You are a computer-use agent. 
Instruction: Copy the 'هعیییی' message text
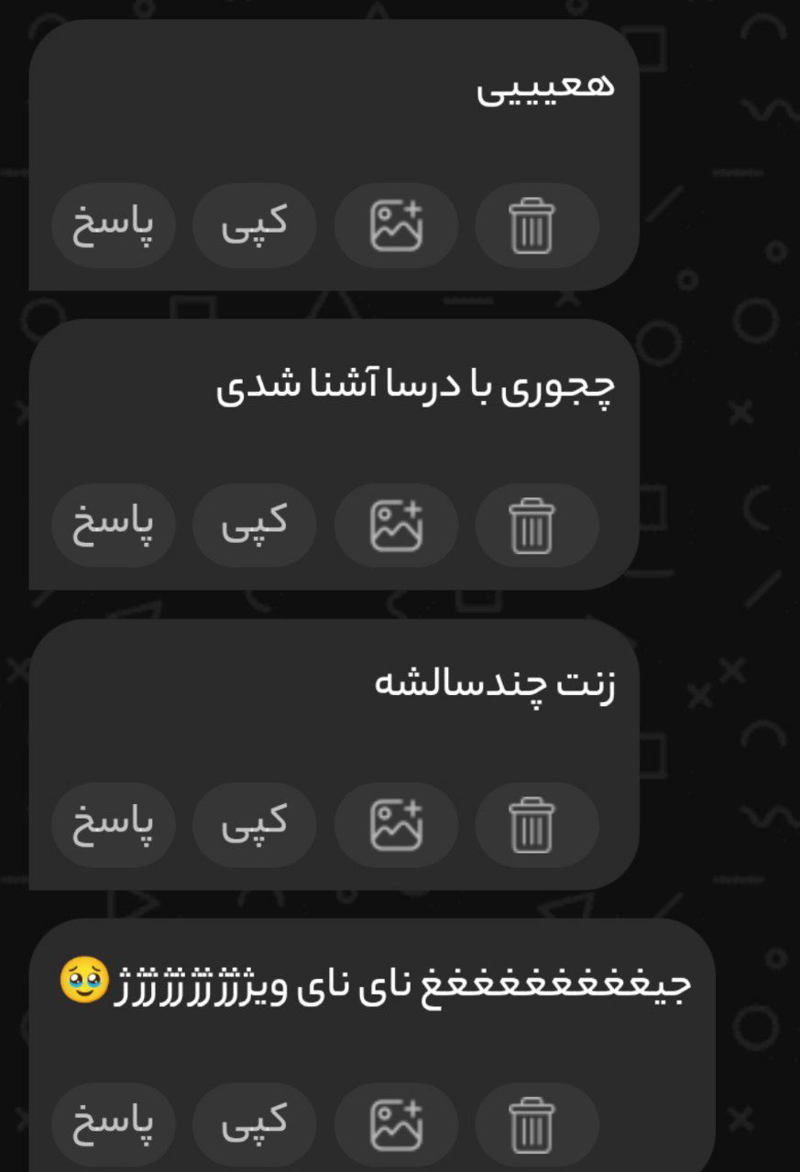pos(254,225)
